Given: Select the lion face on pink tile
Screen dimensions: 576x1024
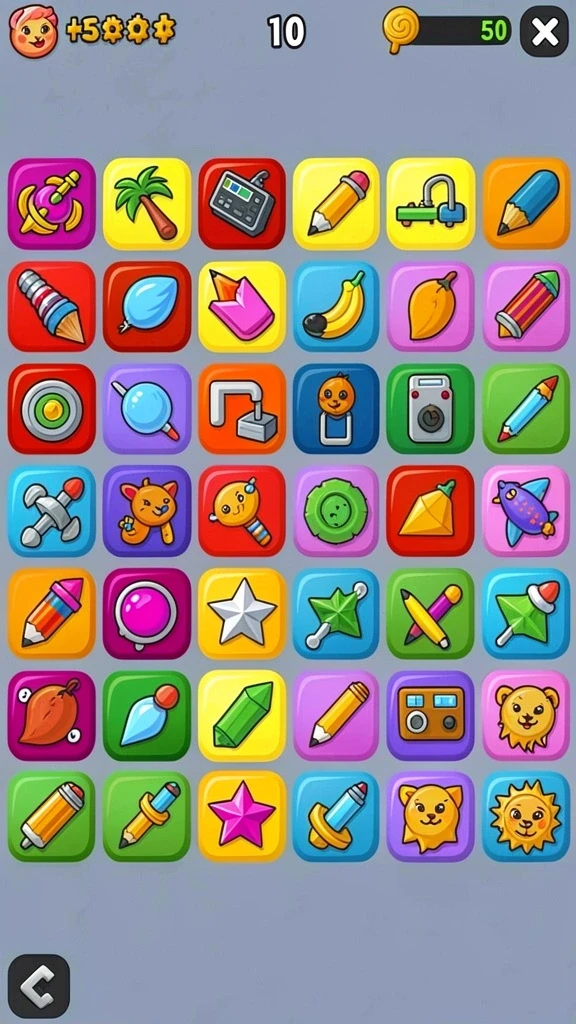Looking at the screenshot, I should pyautogui.click(x=526, y=715).
